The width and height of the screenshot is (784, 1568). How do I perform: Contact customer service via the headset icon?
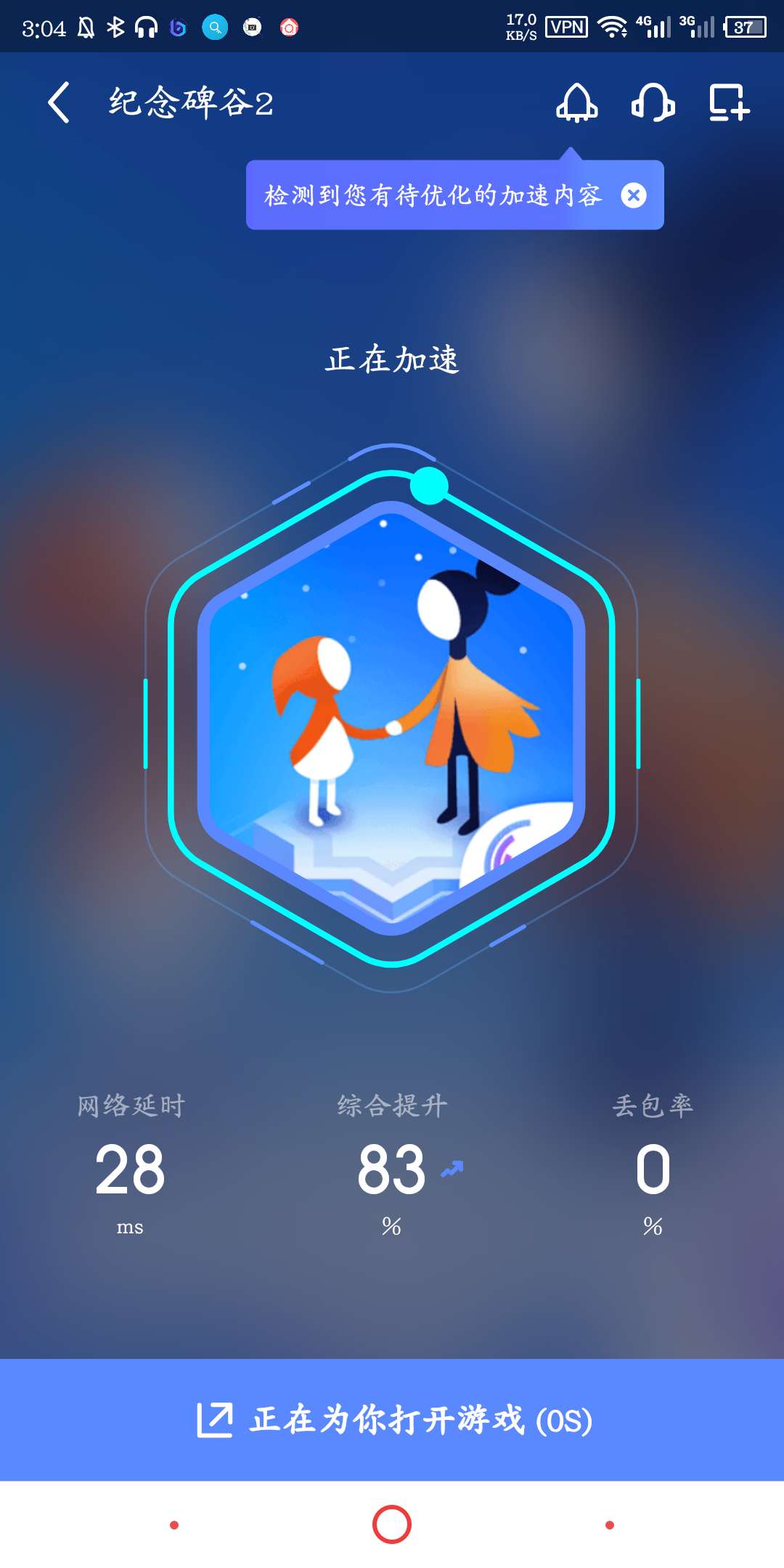pyautogui.click(x=653, y=102)
